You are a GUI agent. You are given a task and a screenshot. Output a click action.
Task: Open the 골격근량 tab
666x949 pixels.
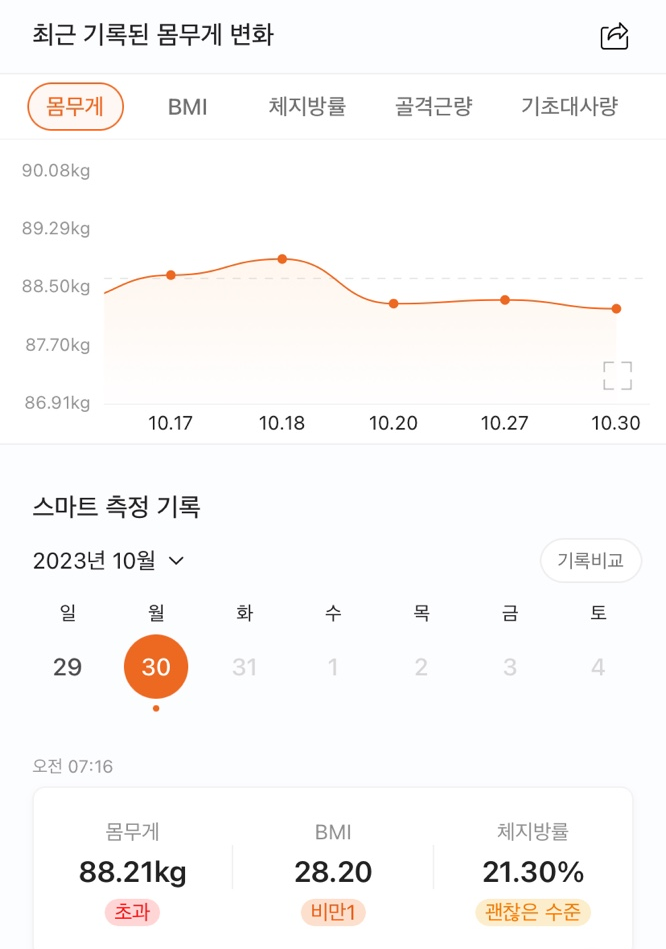coord(434,107)
